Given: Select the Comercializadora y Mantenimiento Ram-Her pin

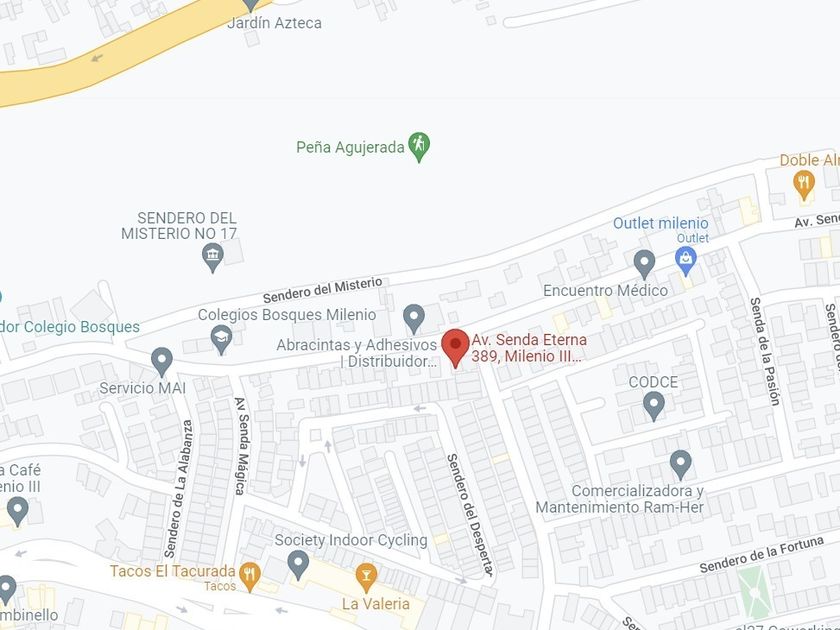Looking at the screenshot, I should [x=680, y=464].
